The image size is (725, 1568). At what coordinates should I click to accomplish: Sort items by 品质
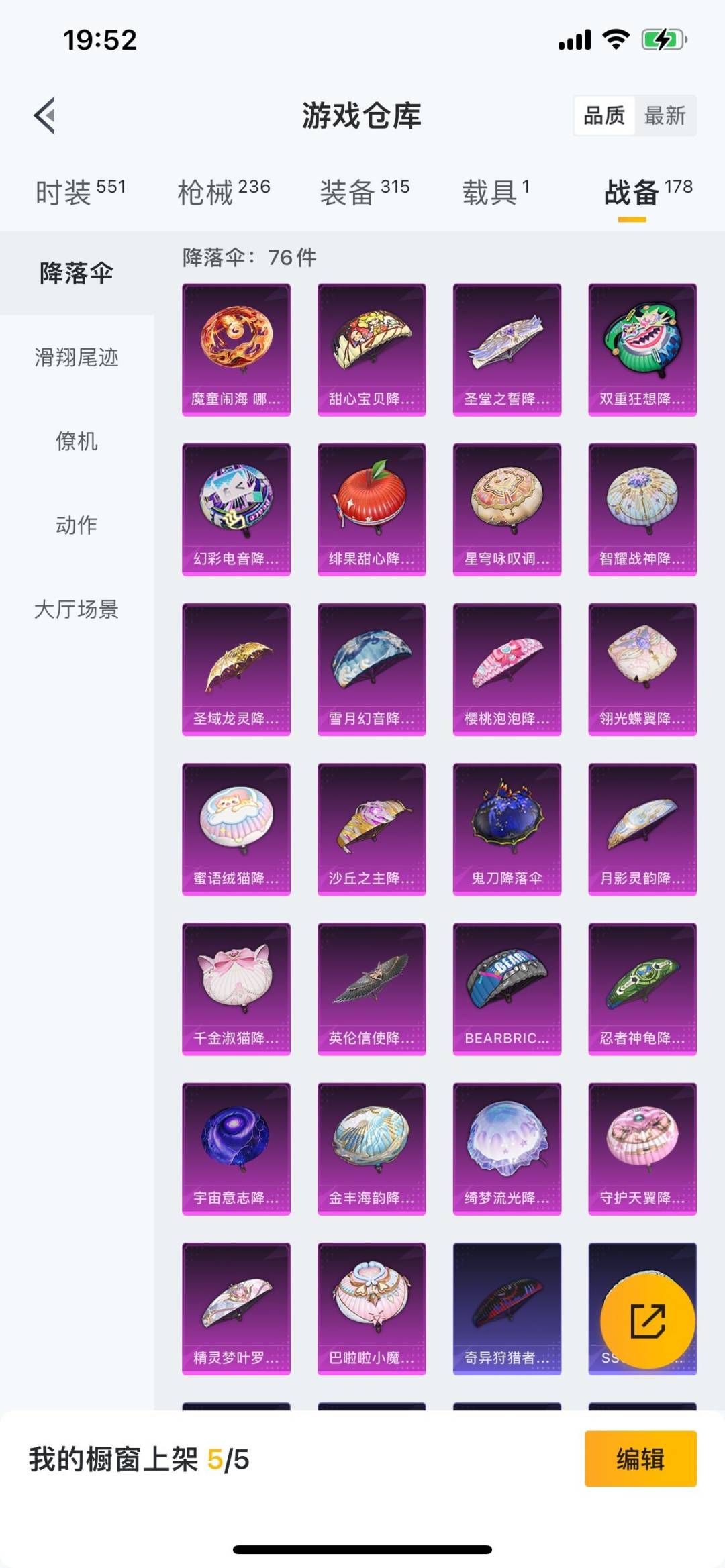(604, 115)
